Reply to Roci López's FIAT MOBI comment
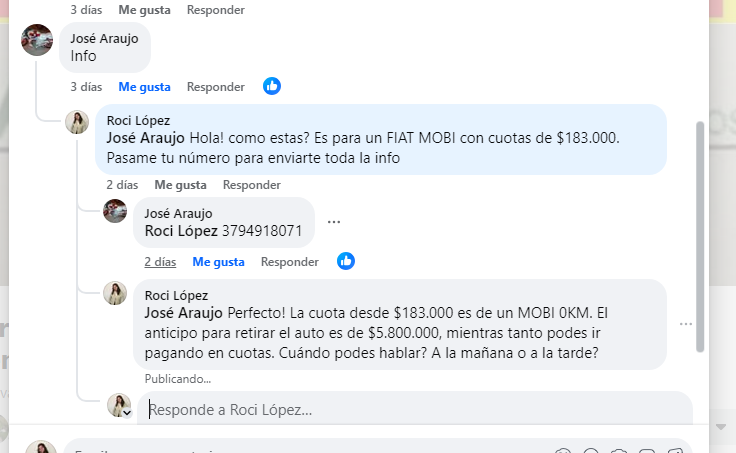Image resolution: width=736 pixels, height=453 pixels. 251,185
